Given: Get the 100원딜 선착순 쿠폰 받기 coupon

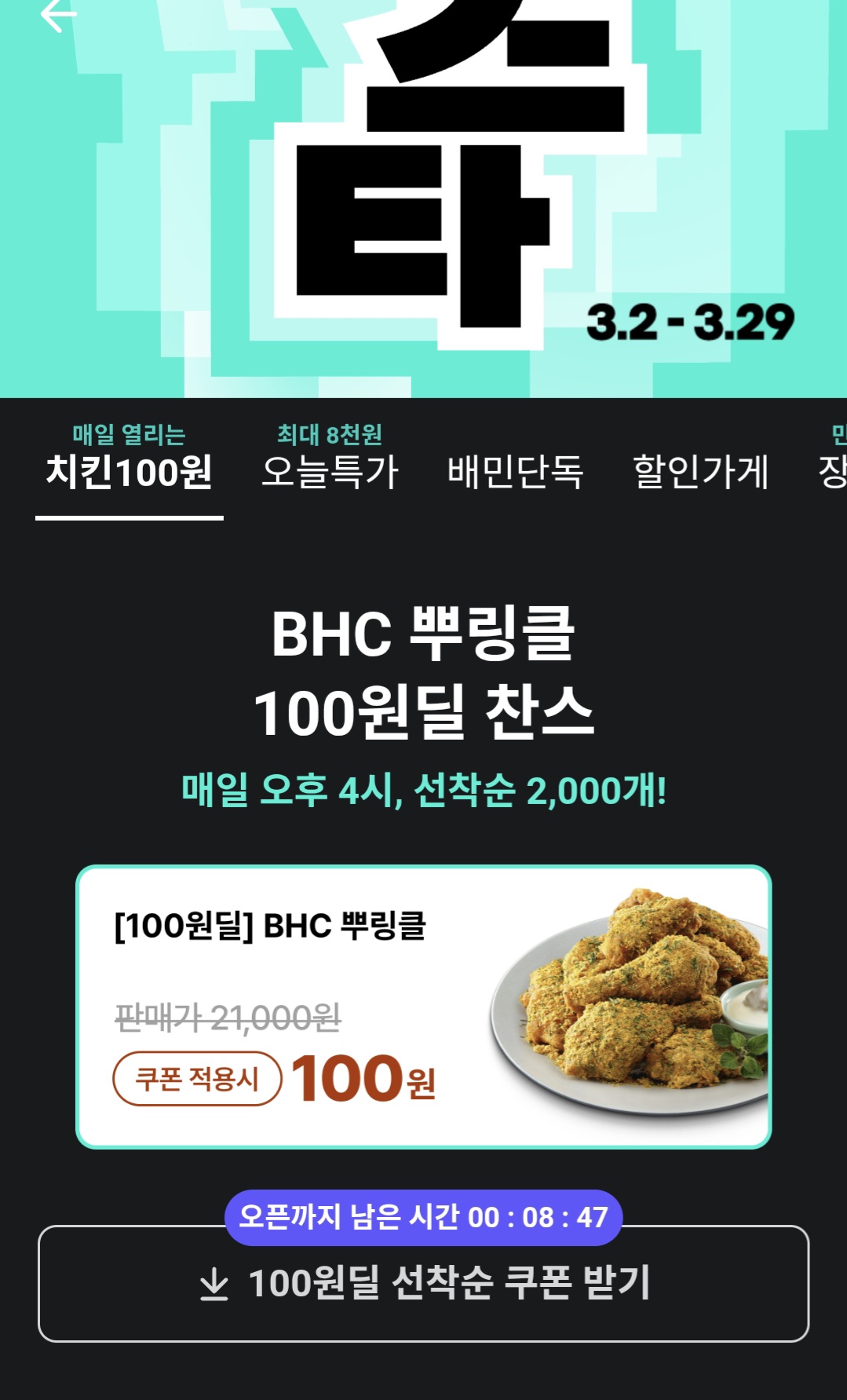Looking at the screenshot, I should pos(424,1283).
